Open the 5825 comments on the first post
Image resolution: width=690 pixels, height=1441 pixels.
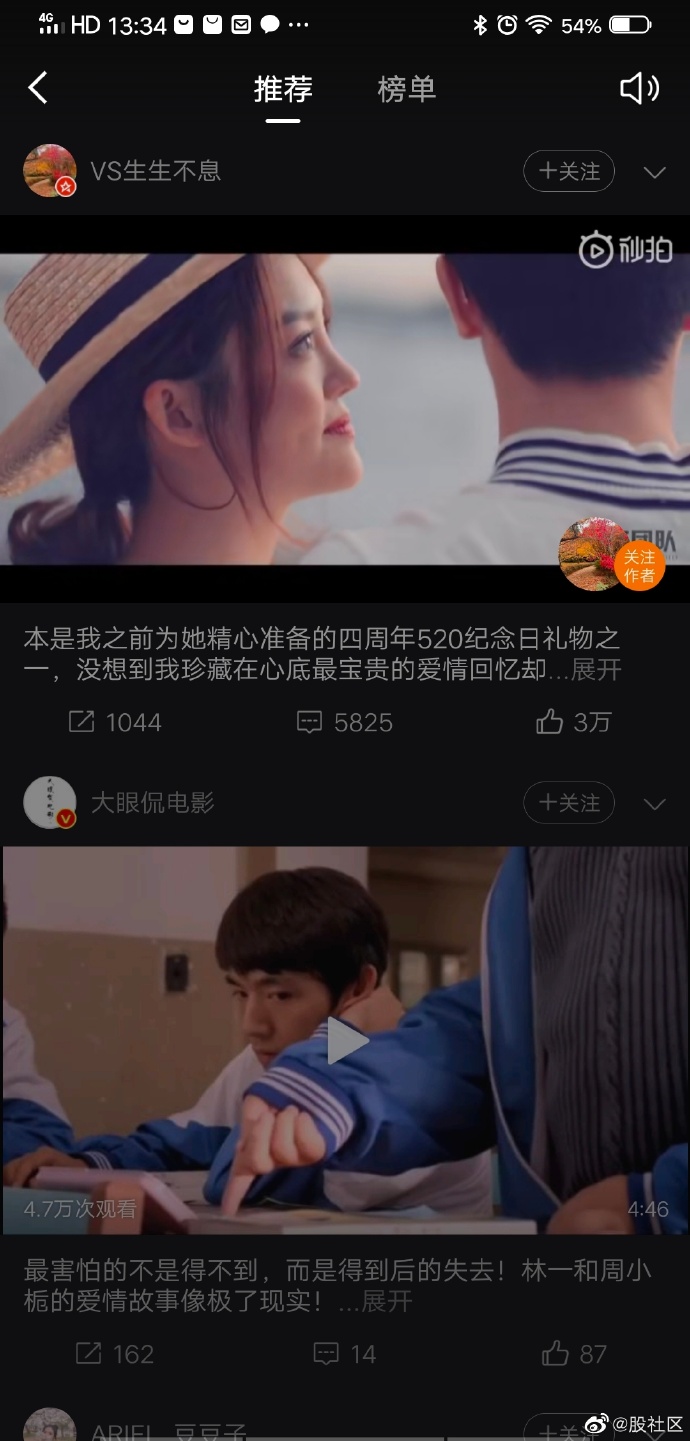coord(345,722)
